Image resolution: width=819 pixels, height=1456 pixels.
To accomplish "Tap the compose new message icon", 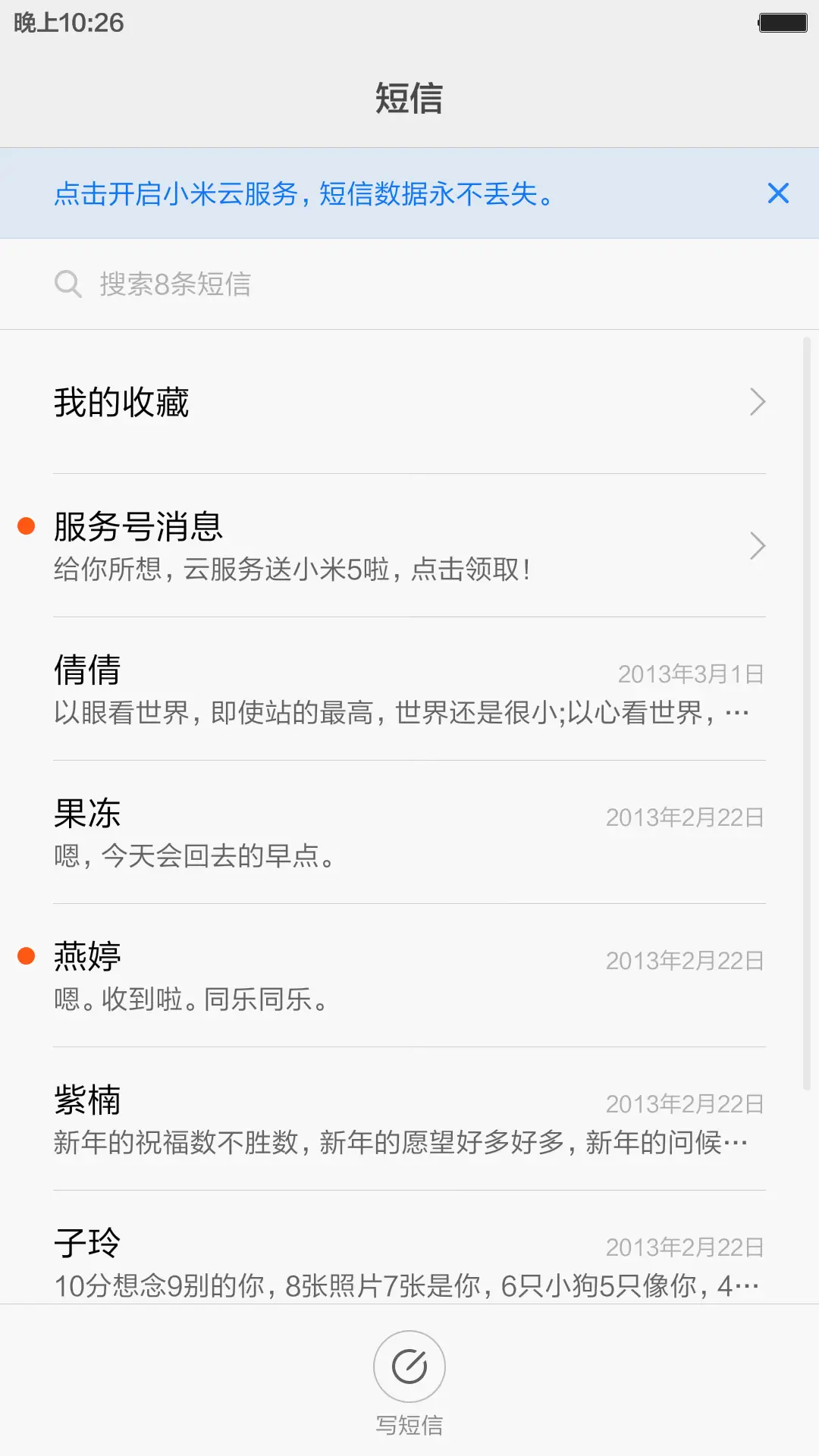I will [409, 1365].
